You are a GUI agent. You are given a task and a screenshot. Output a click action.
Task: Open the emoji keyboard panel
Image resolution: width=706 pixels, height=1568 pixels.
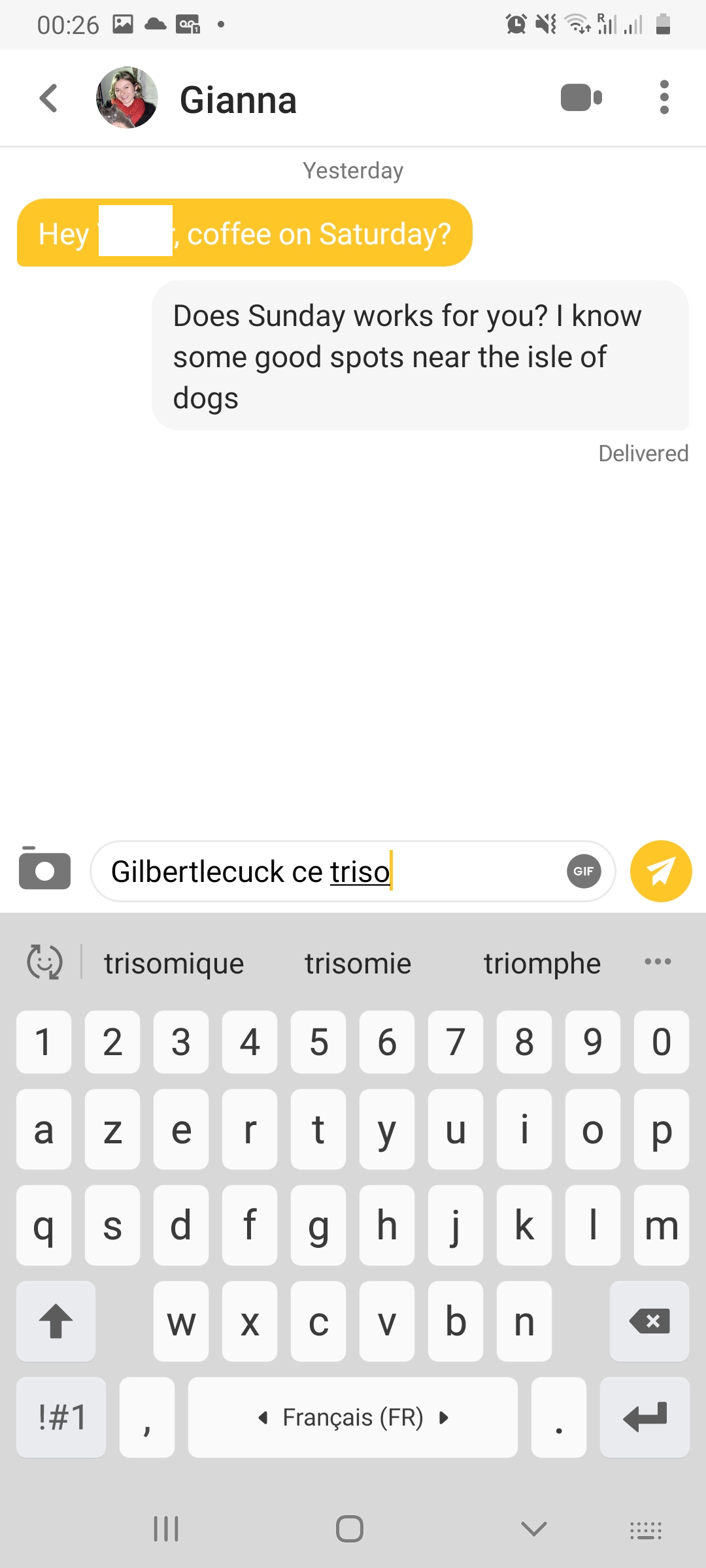tap(44, 962)
